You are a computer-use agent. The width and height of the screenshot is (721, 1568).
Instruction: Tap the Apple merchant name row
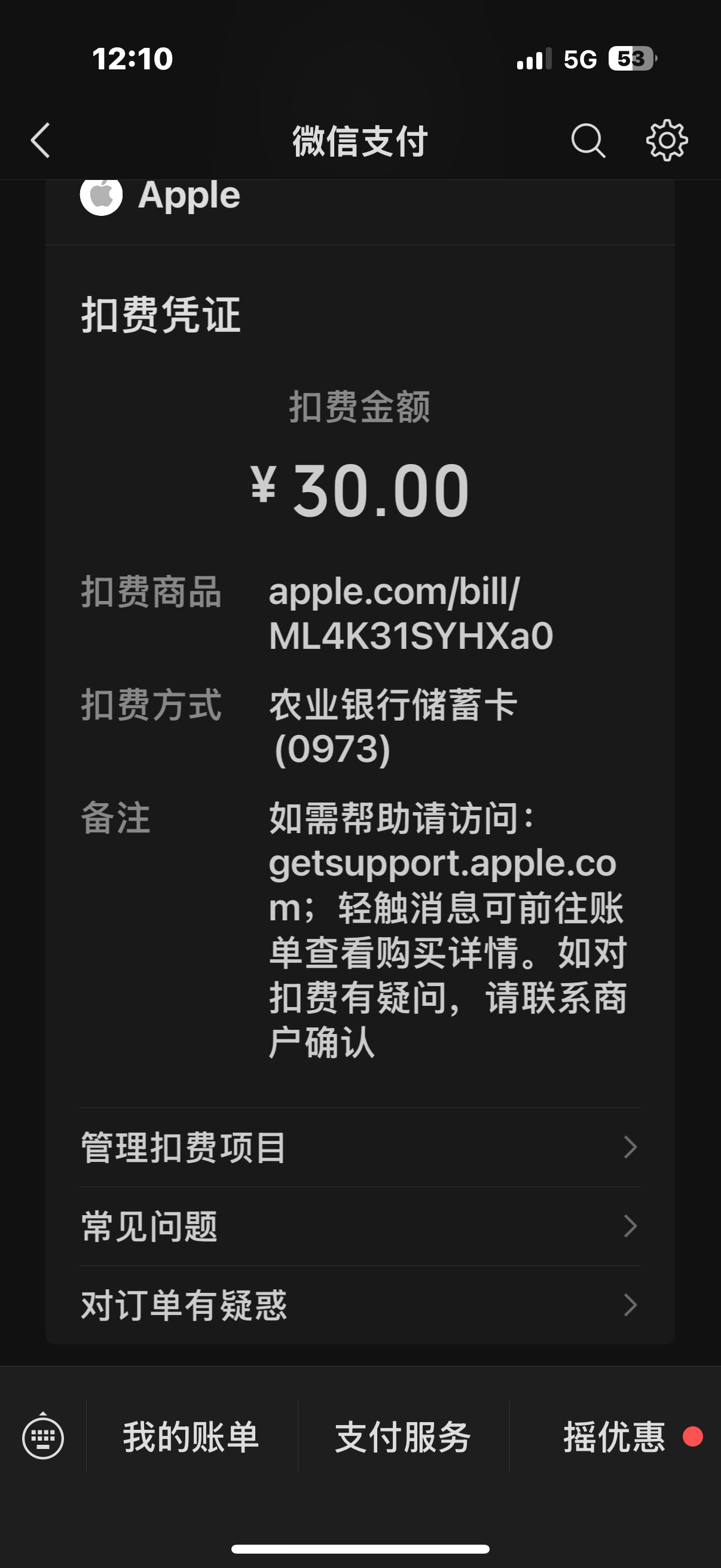tap(188, 195)
